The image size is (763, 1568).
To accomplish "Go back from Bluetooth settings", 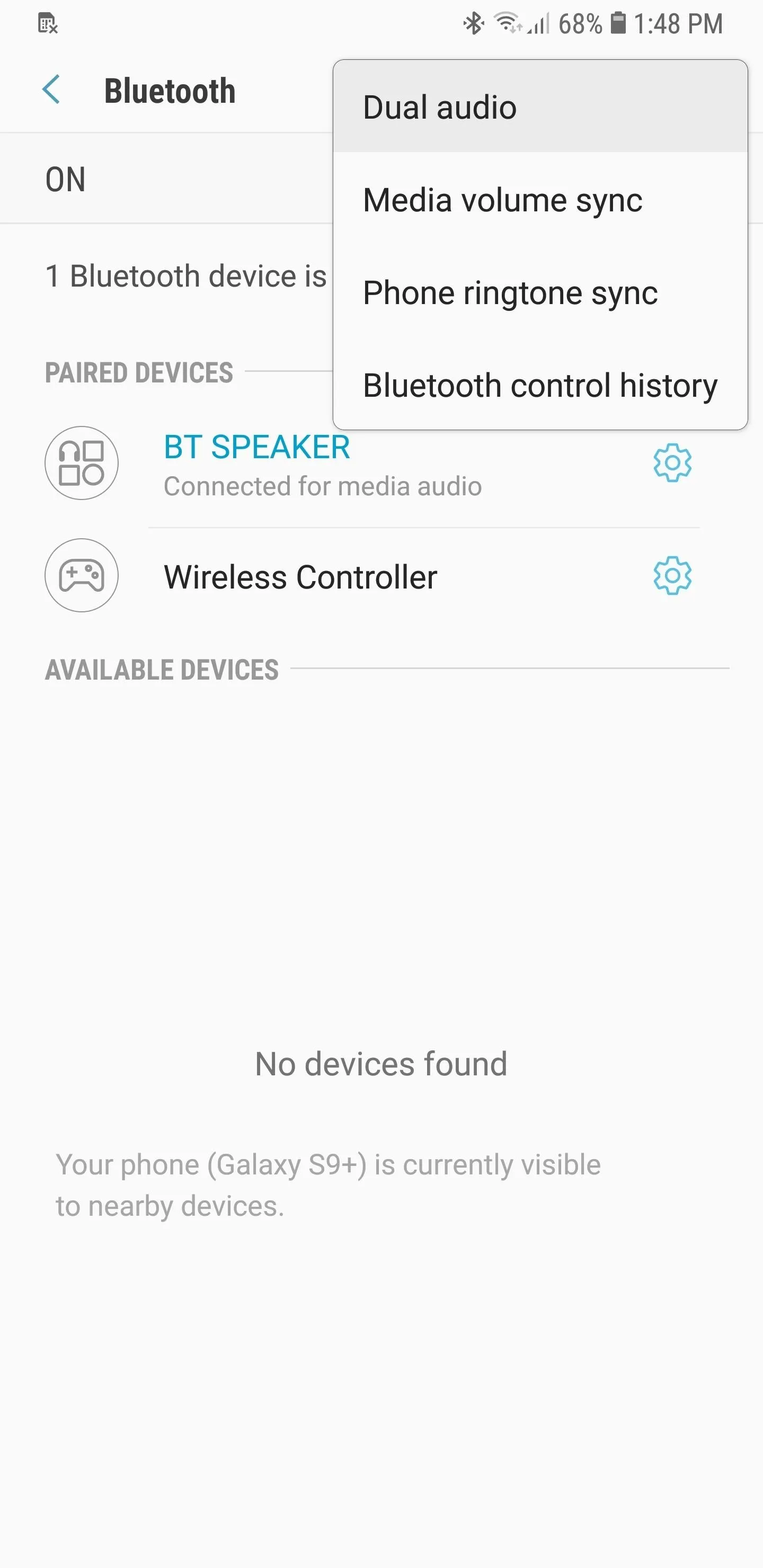I will (x=52, y=90).
